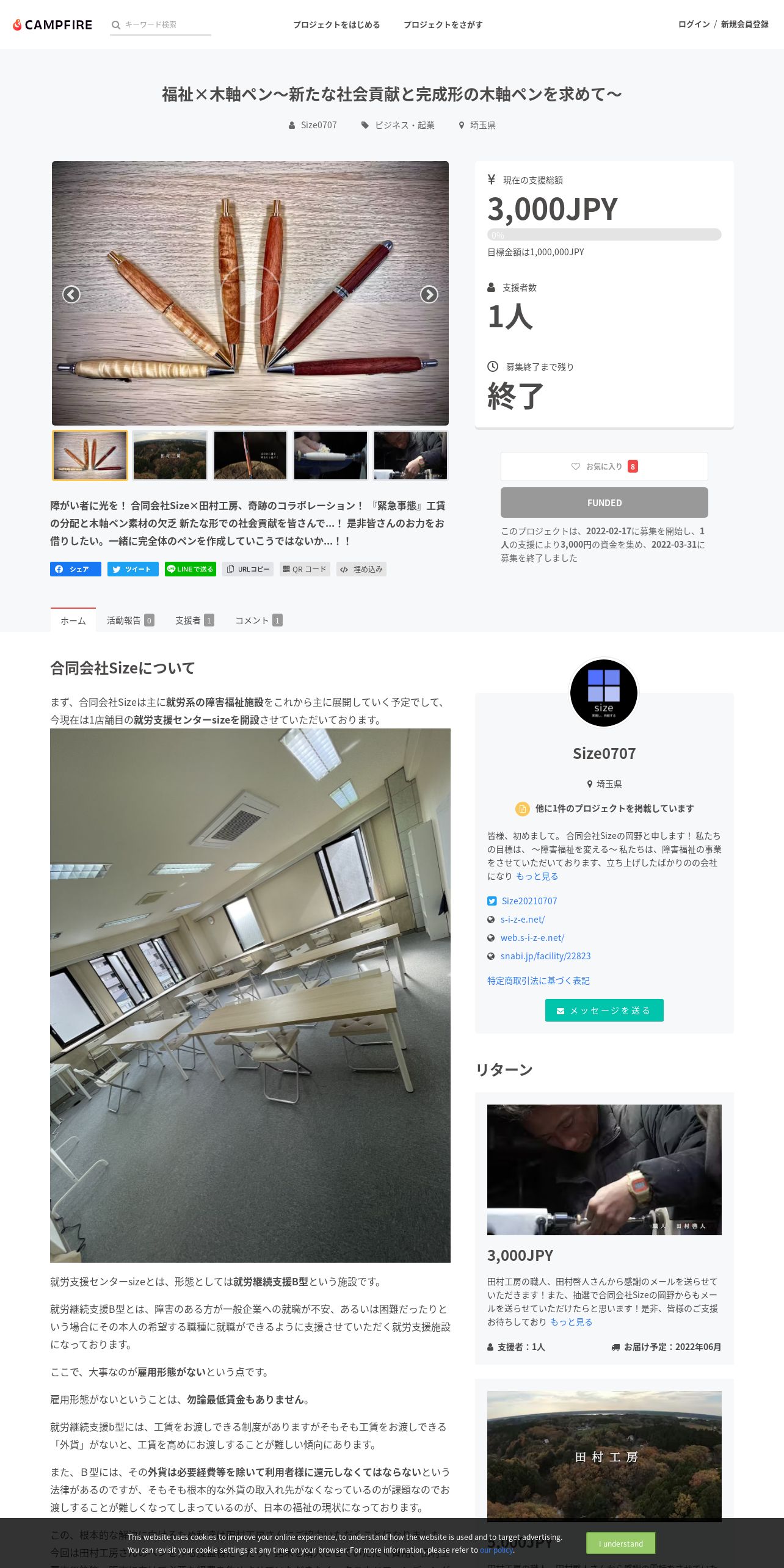Open プロジェクトをさがす in the header

click(x=443, y=24)
